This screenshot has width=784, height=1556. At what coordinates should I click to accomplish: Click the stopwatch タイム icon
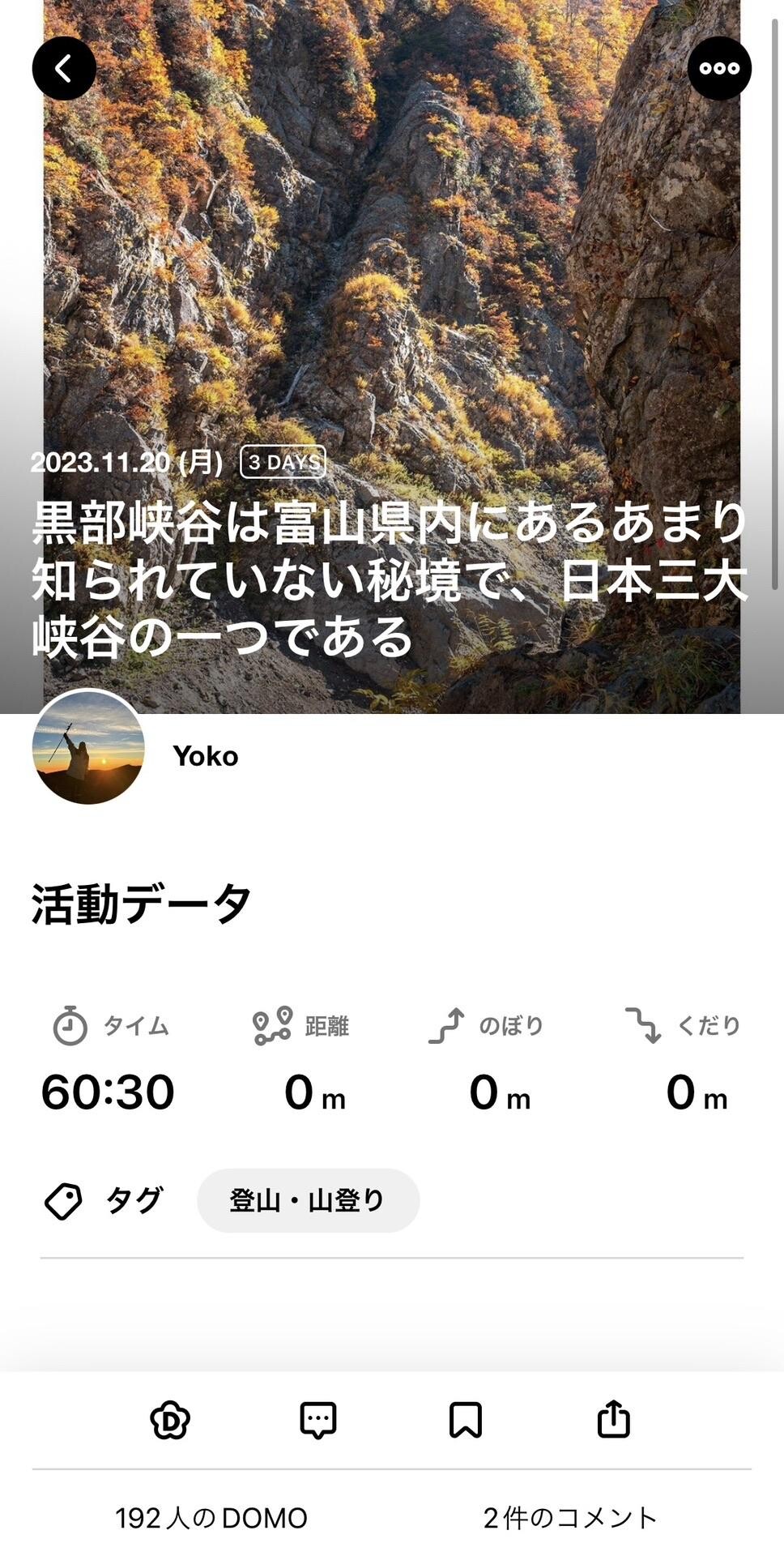69,1025
